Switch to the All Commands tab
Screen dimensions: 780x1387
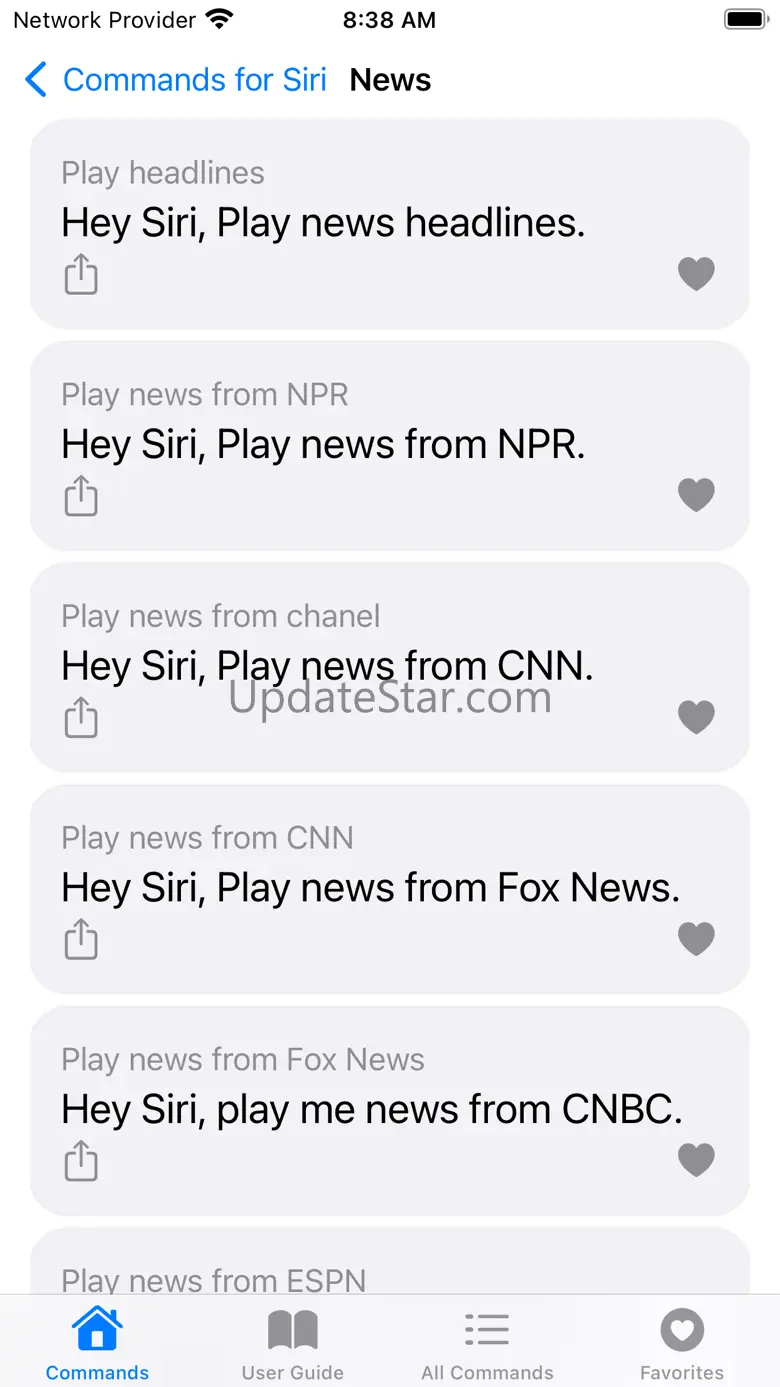(487, 1344)
